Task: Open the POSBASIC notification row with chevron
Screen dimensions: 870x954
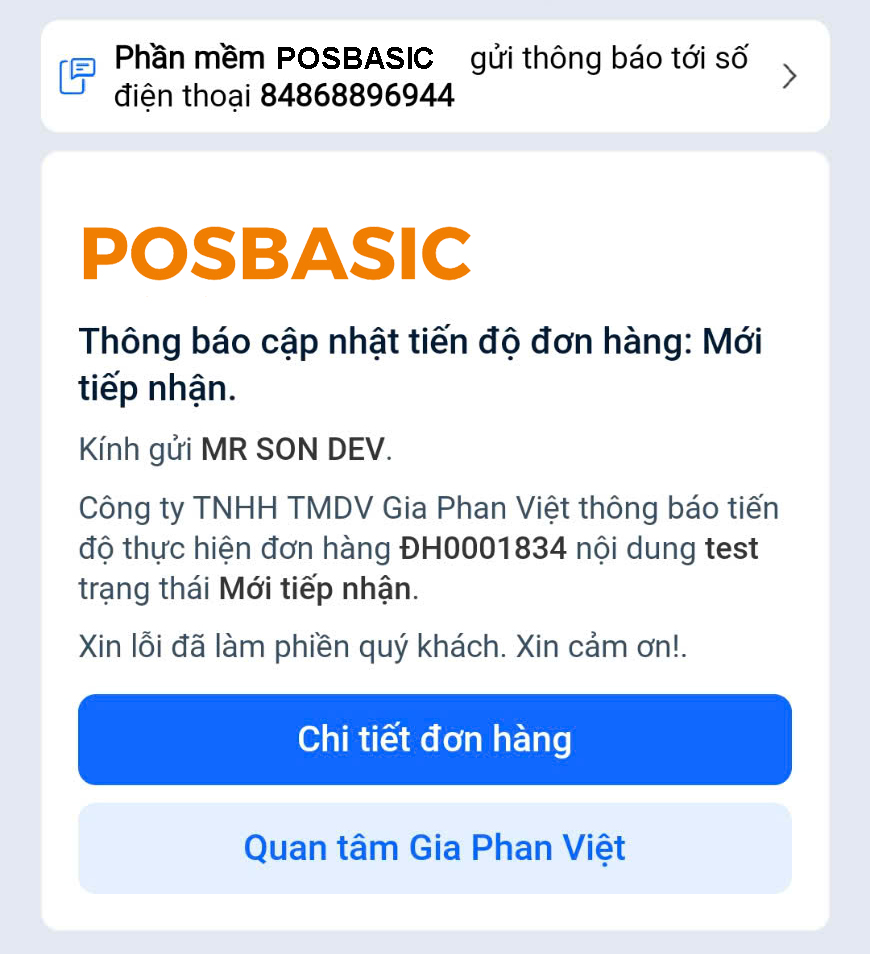Action: pyautogui.click(x=435, y=76)
